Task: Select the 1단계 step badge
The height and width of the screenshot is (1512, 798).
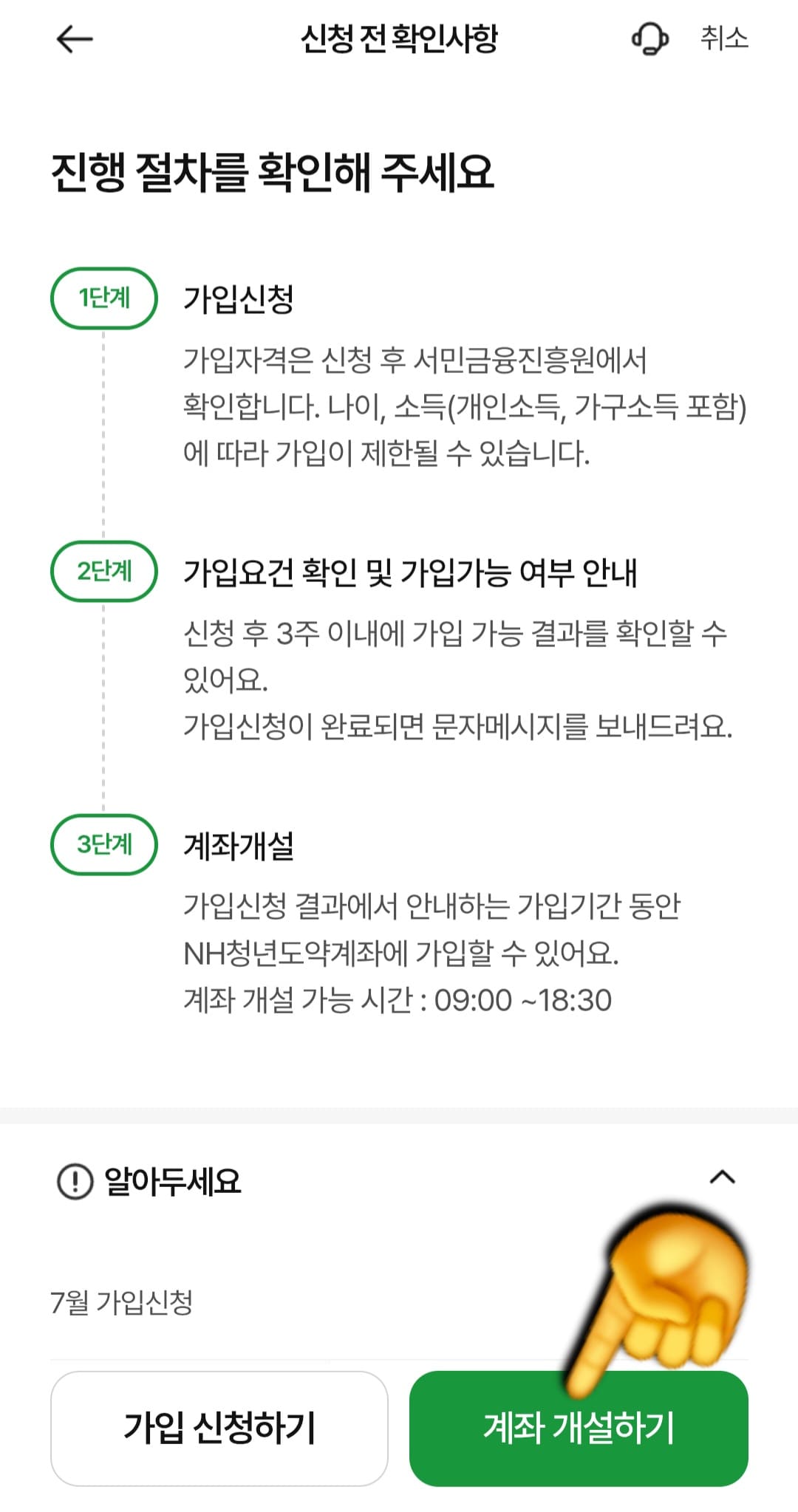Action: tap(105, 298)
